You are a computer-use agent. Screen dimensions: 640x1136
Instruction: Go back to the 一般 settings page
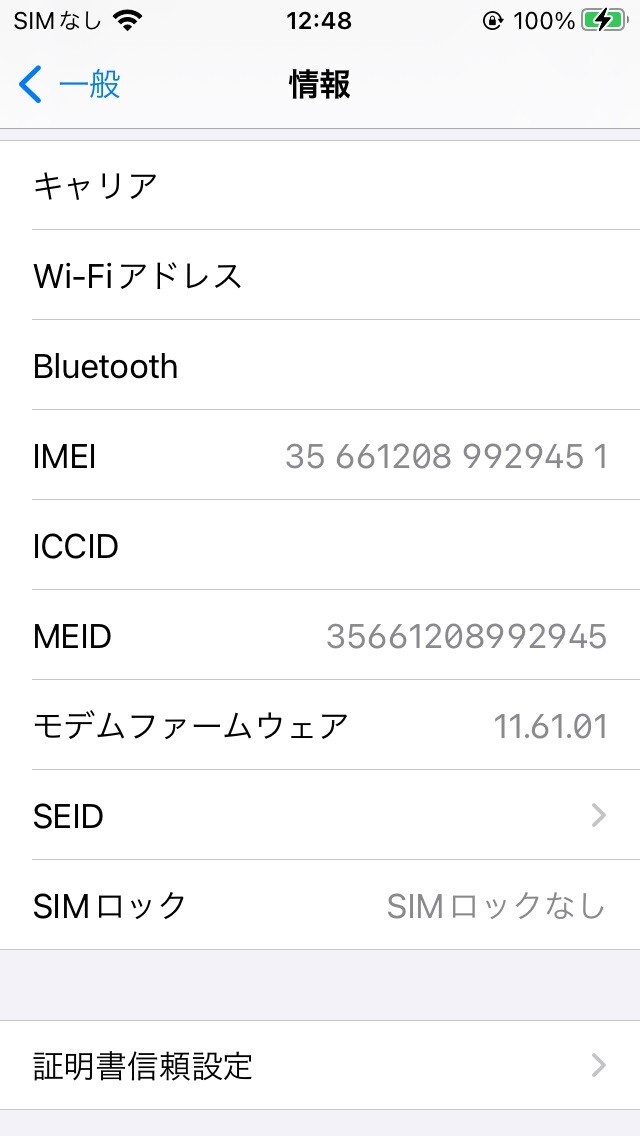point(70,85)
